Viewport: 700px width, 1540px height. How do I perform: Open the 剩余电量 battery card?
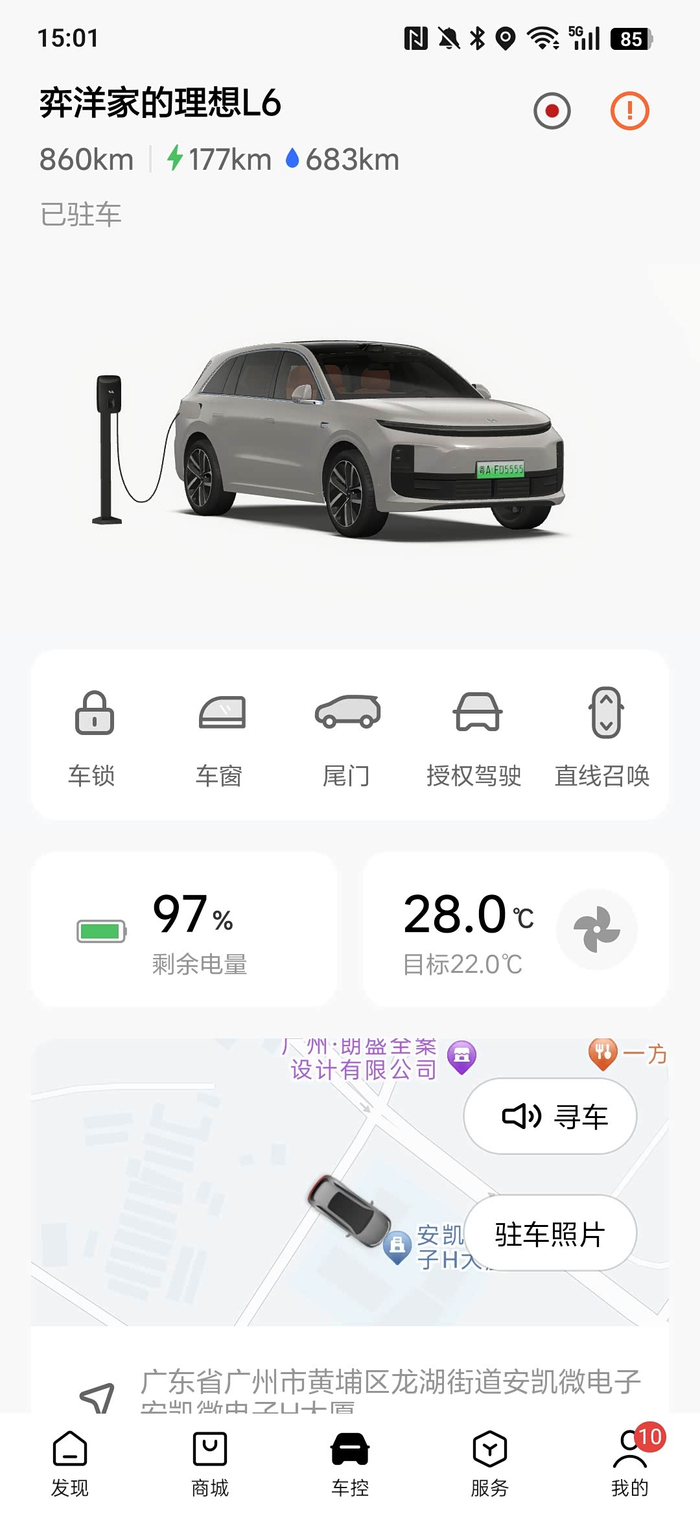184,929
